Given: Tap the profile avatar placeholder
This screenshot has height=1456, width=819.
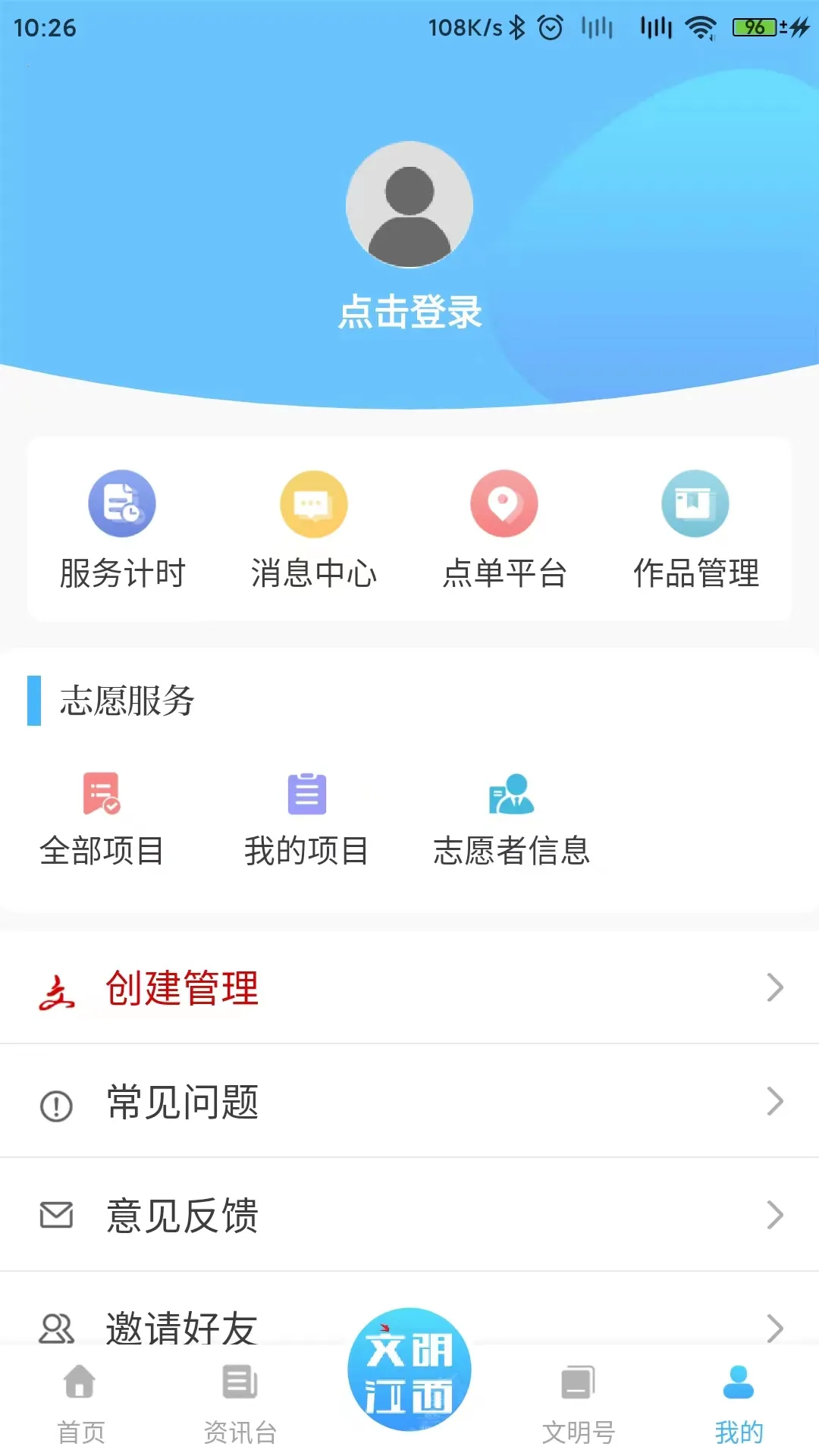Looking at the screenshot, I should [x=409, y=205].
